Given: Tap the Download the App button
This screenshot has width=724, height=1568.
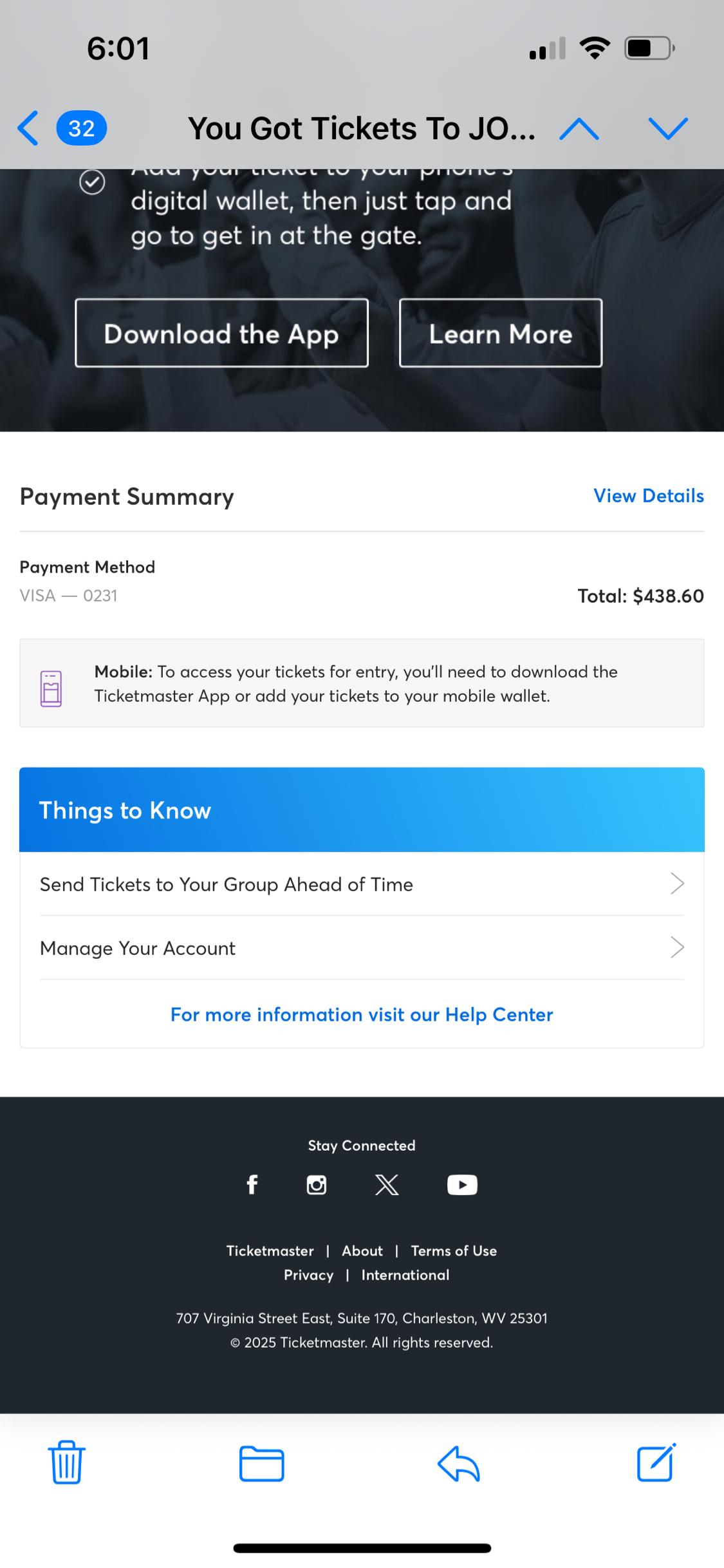Looking at the screenshot, I should pos(221,334).
